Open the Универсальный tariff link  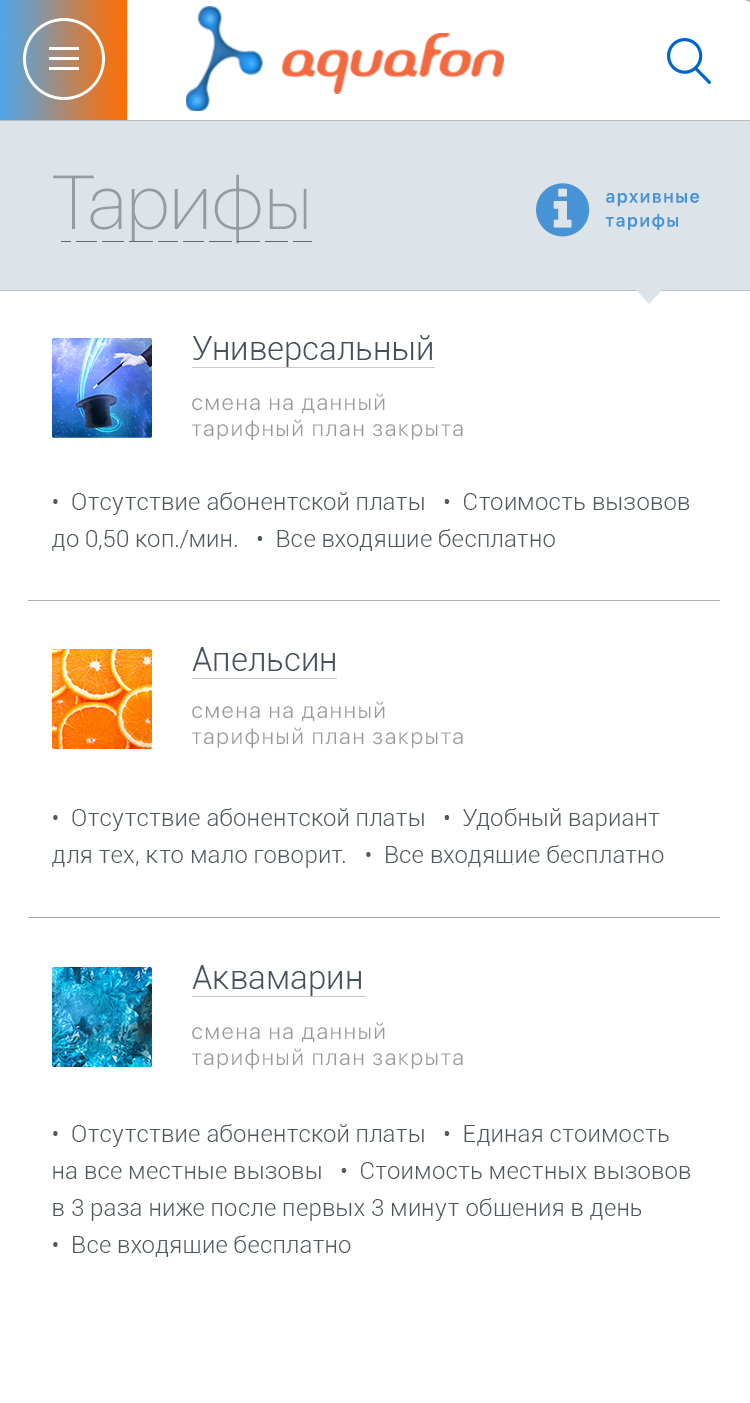[313, 349]
